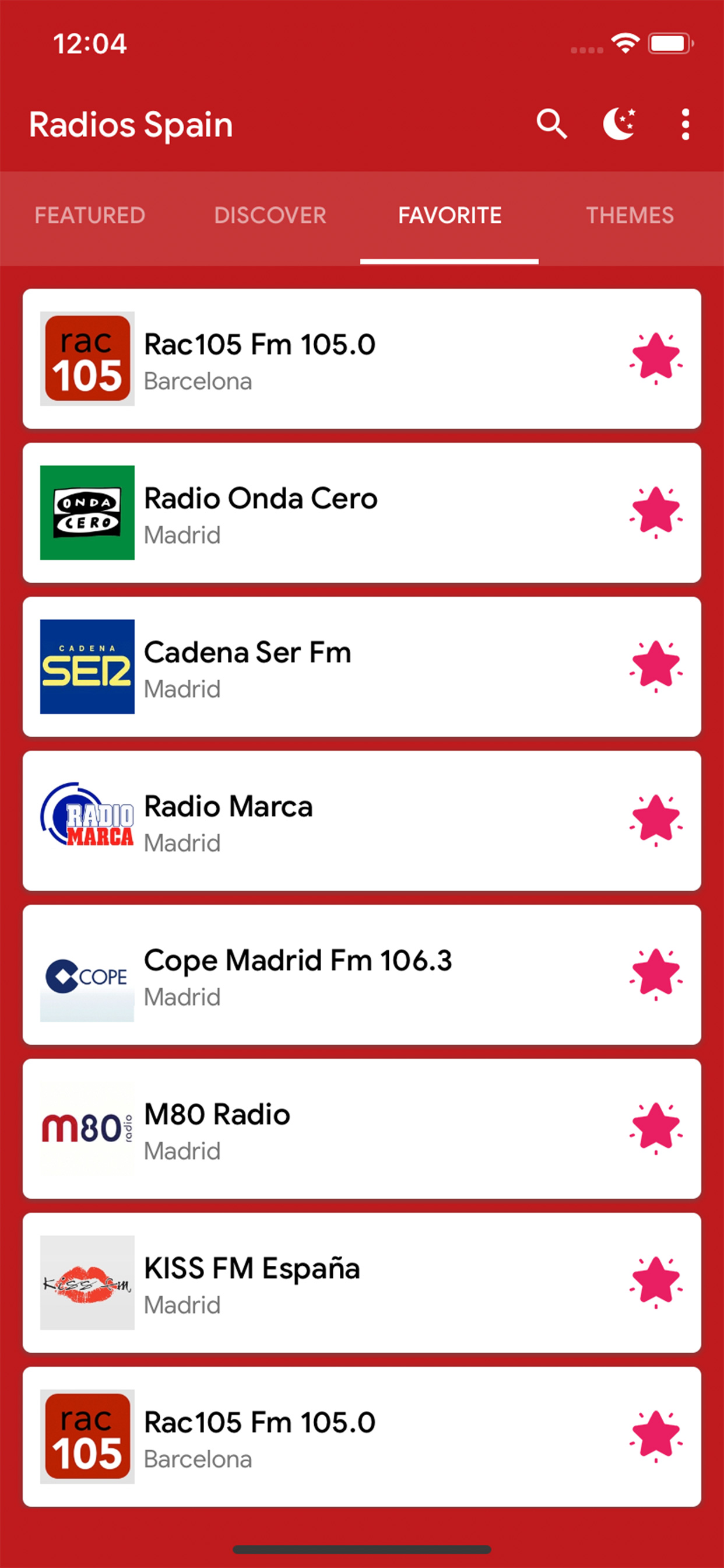Remove M80 Radio favorite star
This screenshot has height=1568, width=724.
tap(656, 1128)
